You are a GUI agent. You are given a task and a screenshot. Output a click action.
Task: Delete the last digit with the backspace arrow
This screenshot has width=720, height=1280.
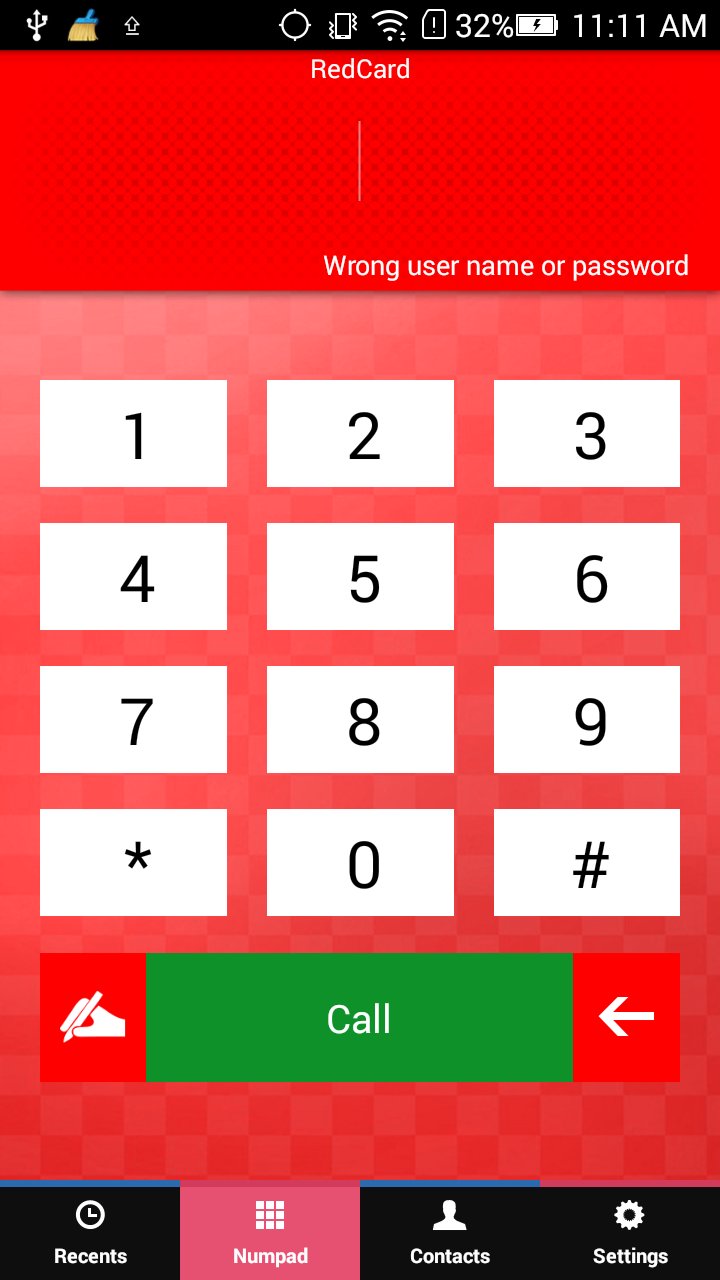(626, 1017)
